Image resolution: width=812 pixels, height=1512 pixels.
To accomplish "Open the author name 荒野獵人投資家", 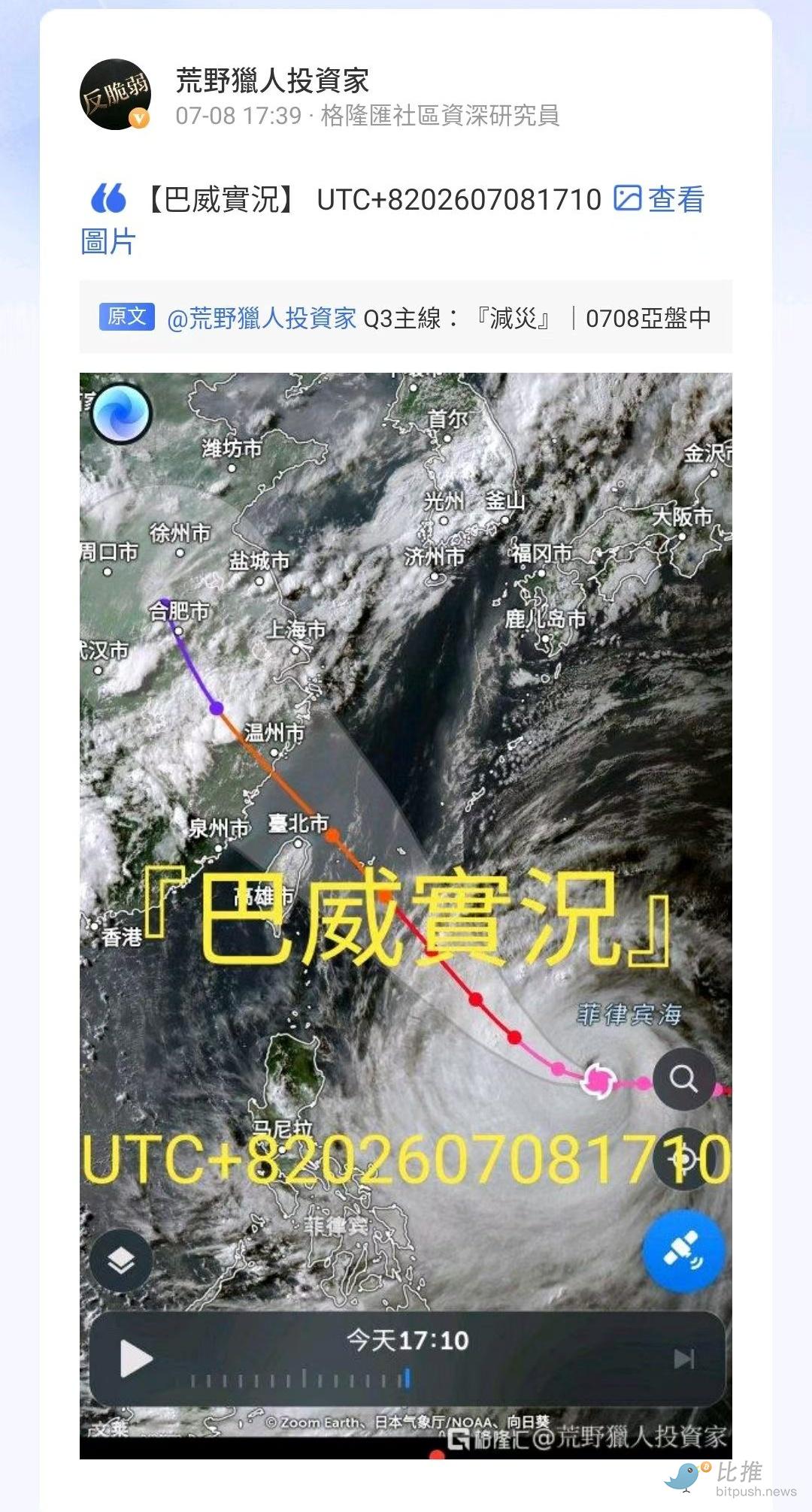I will pos(272,80).
